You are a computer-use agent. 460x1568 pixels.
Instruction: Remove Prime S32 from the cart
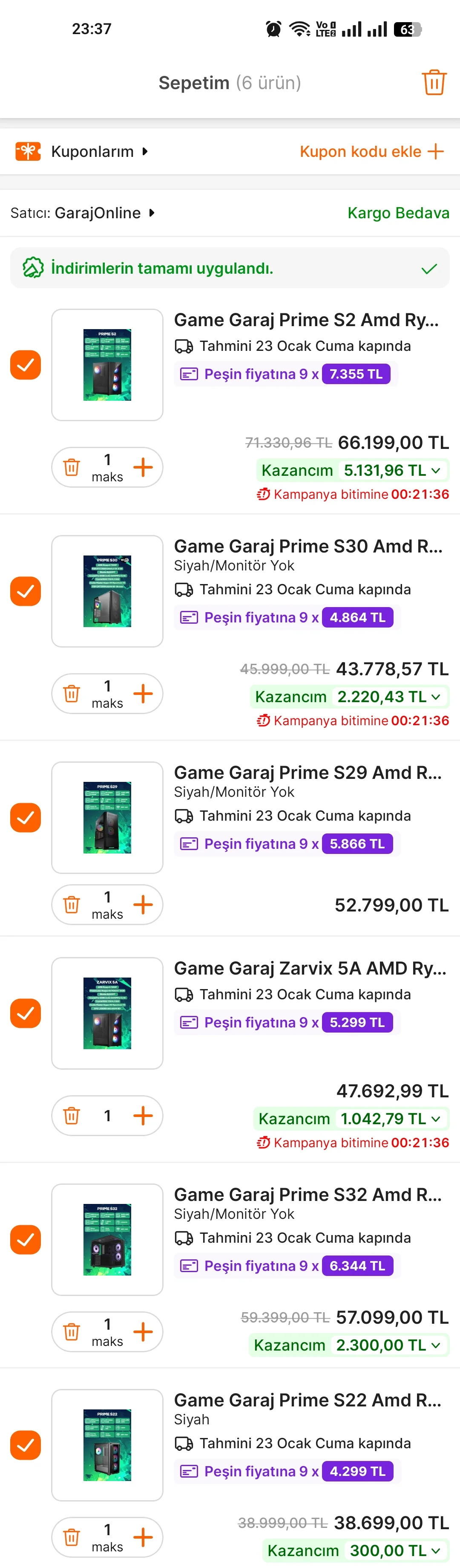point(72,1331)
